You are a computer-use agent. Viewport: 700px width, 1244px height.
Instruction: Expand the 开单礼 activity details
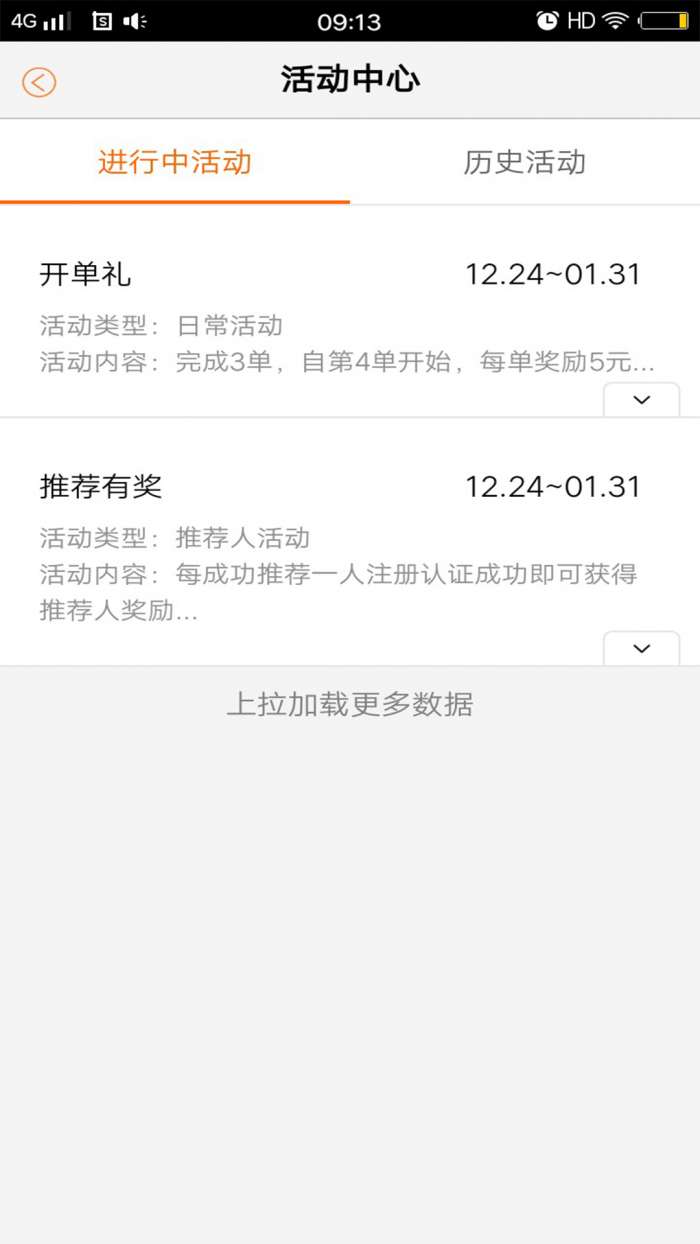[x=641, y=400]
